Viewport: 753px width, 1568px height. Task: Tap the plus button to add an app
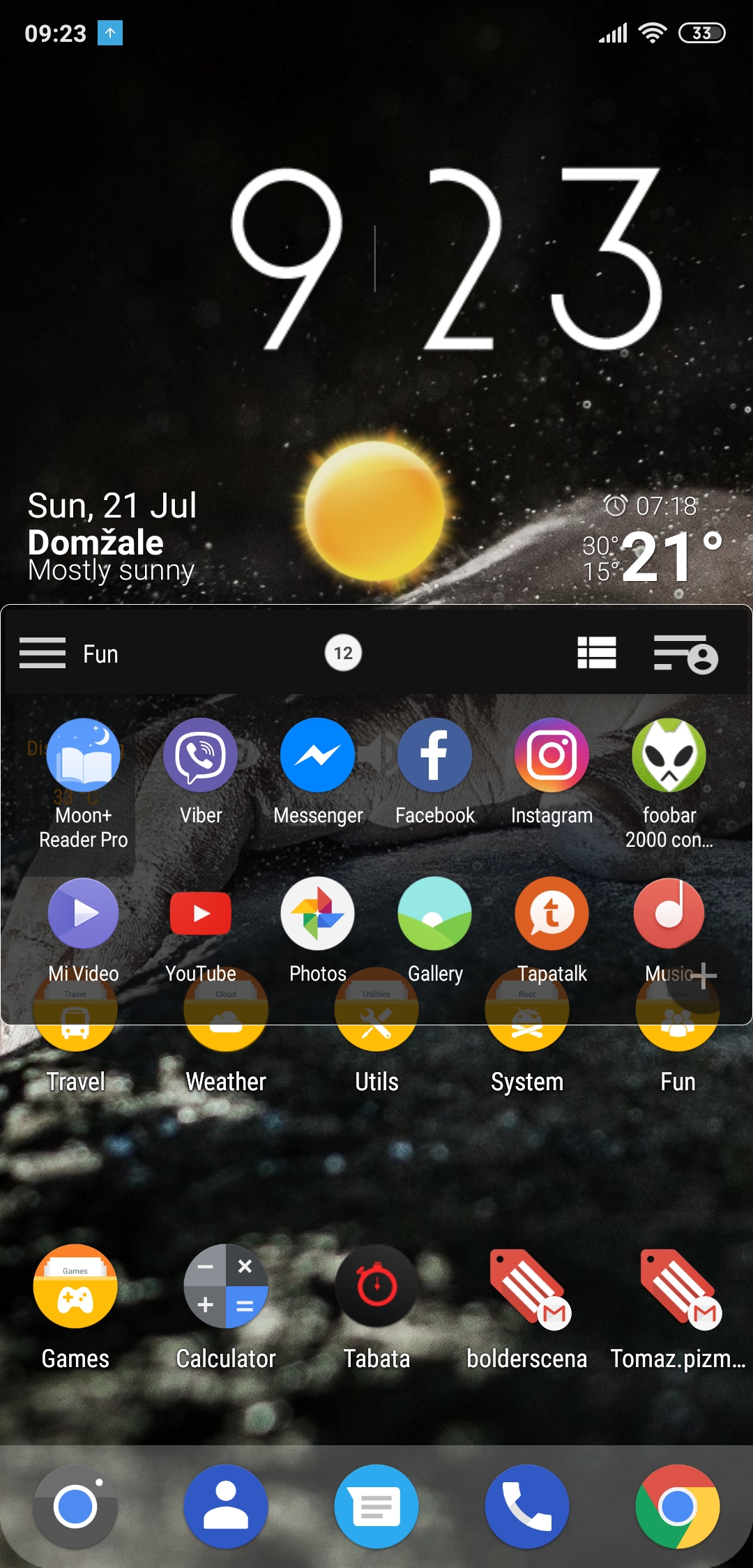coord(703,975)
